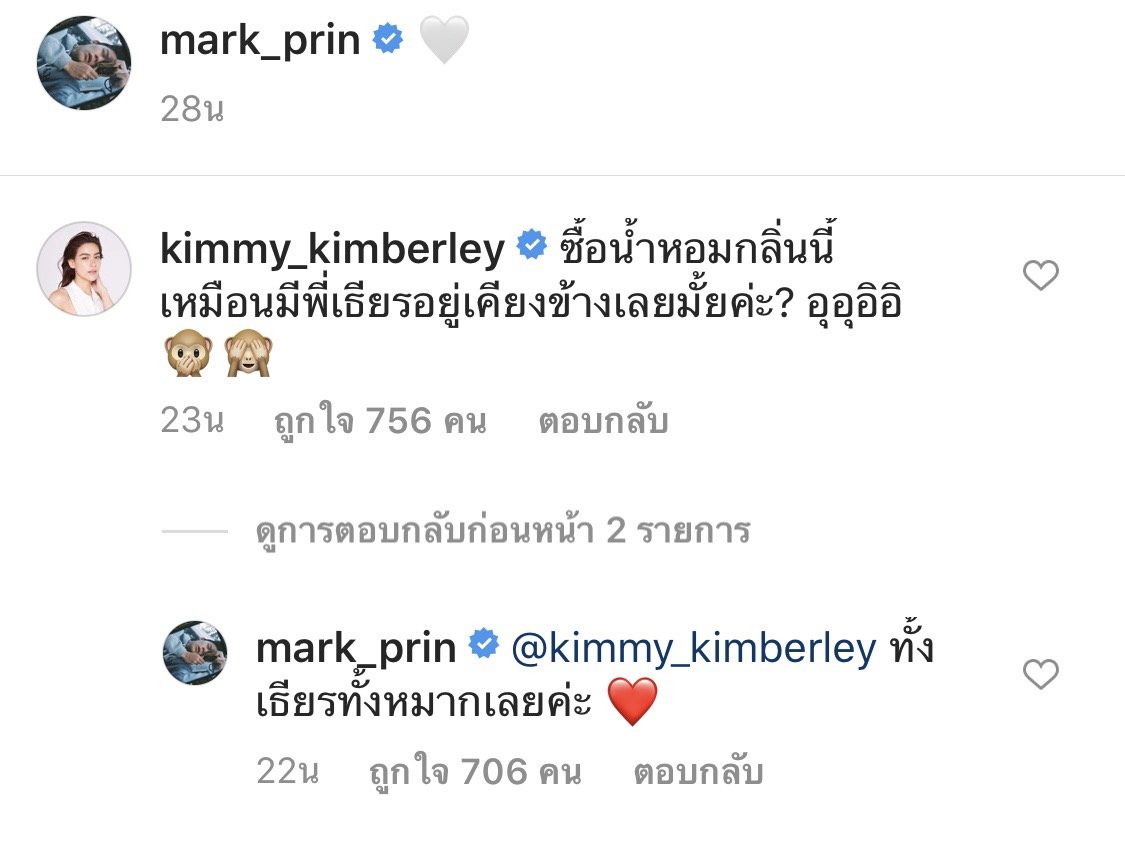Open the @kimmy_kimberley mention link
The image size is (1125, 860).
pyautogui.click(x=693, y=650)
